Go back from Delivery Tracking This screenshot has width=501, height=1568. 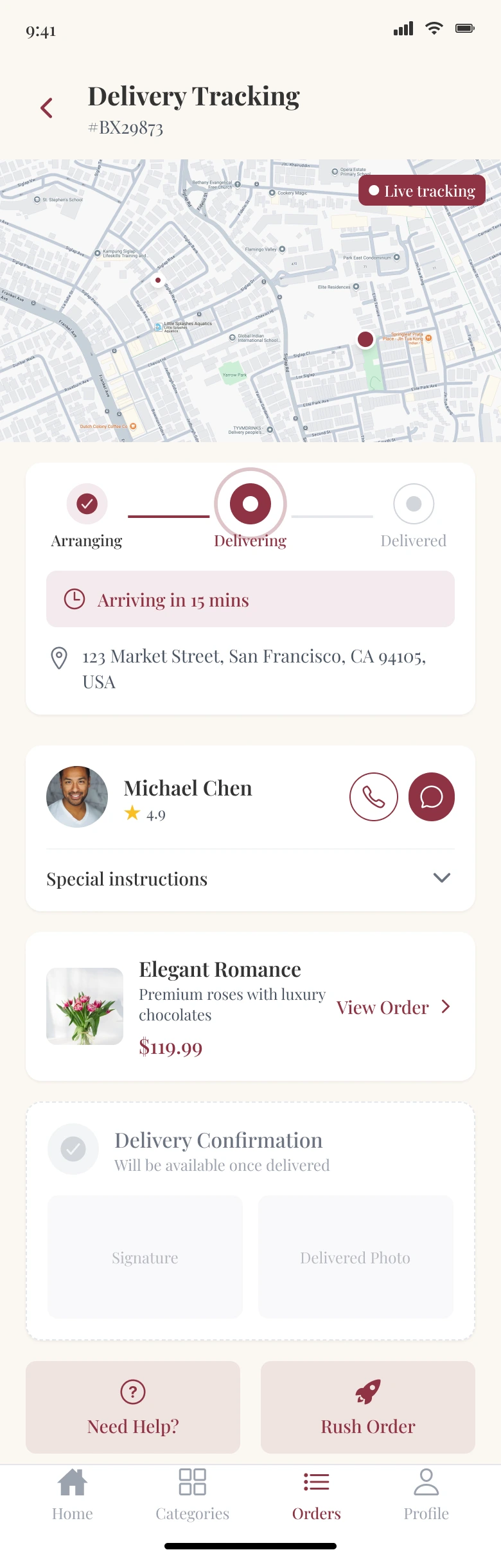(46, 108)
